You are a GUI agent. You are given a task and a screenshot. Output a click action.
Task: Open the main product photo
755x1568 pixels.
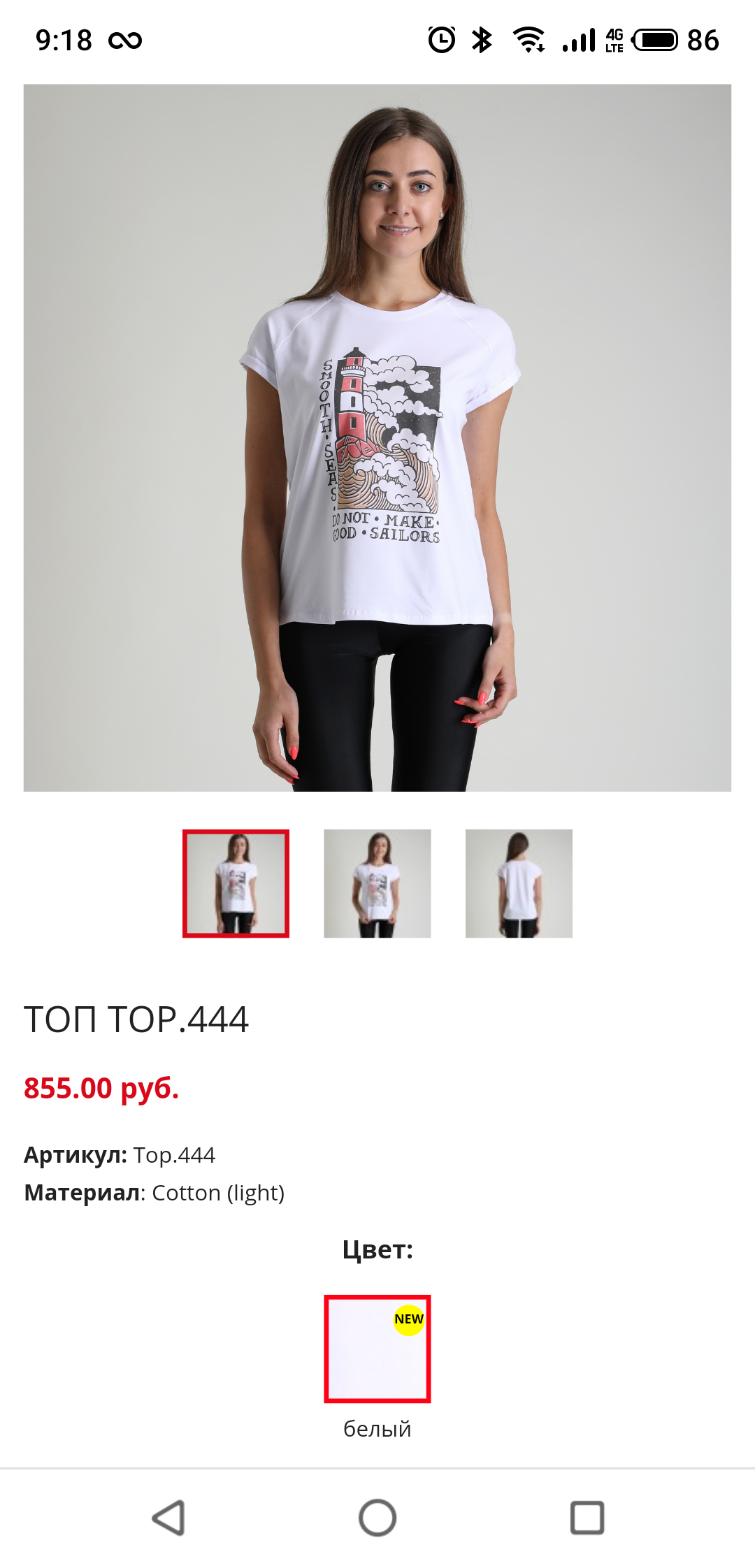click(x=377, y=437)
